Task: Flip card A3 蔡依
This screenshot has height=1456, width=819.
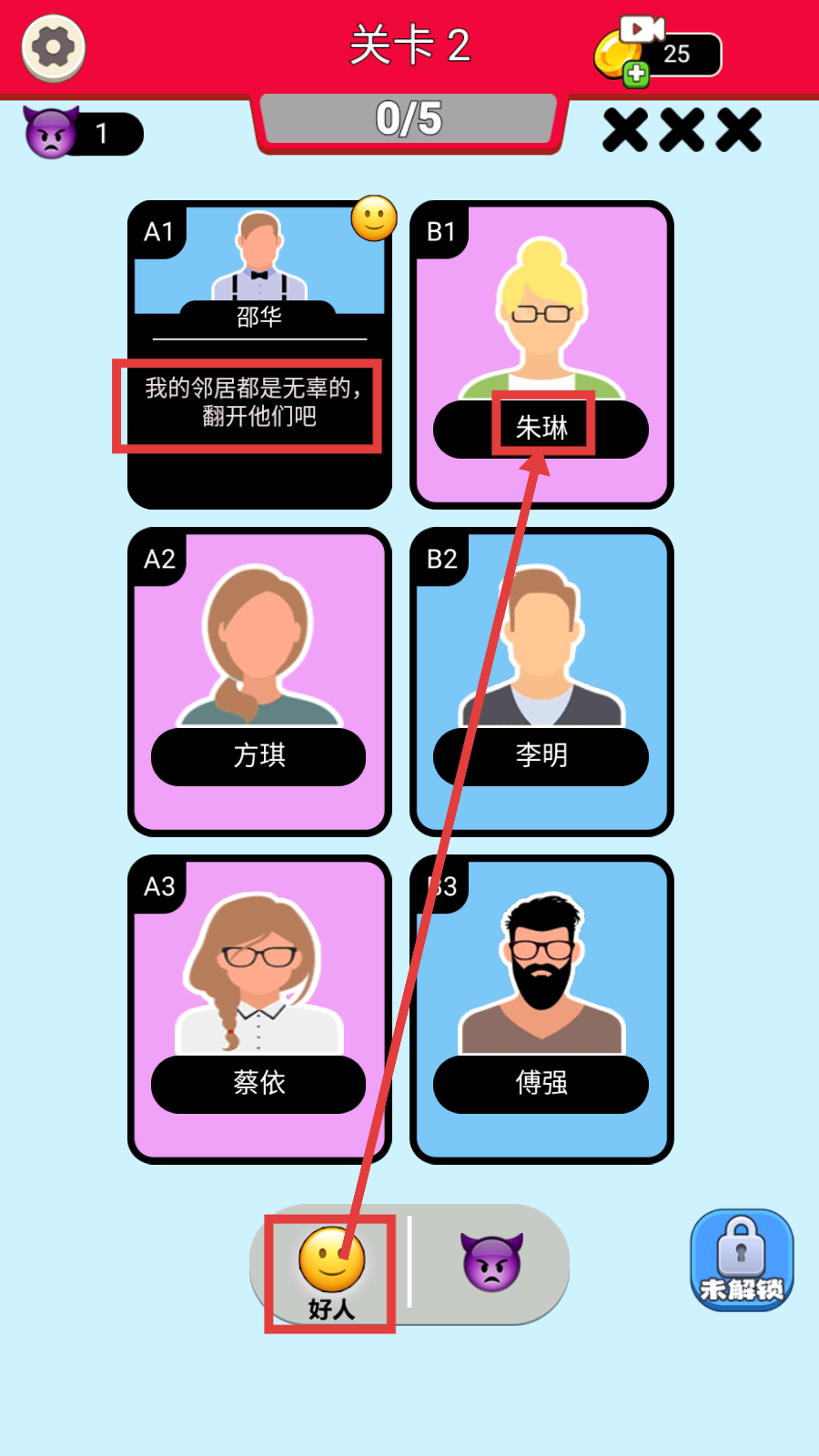Action: coord(259,1008)
